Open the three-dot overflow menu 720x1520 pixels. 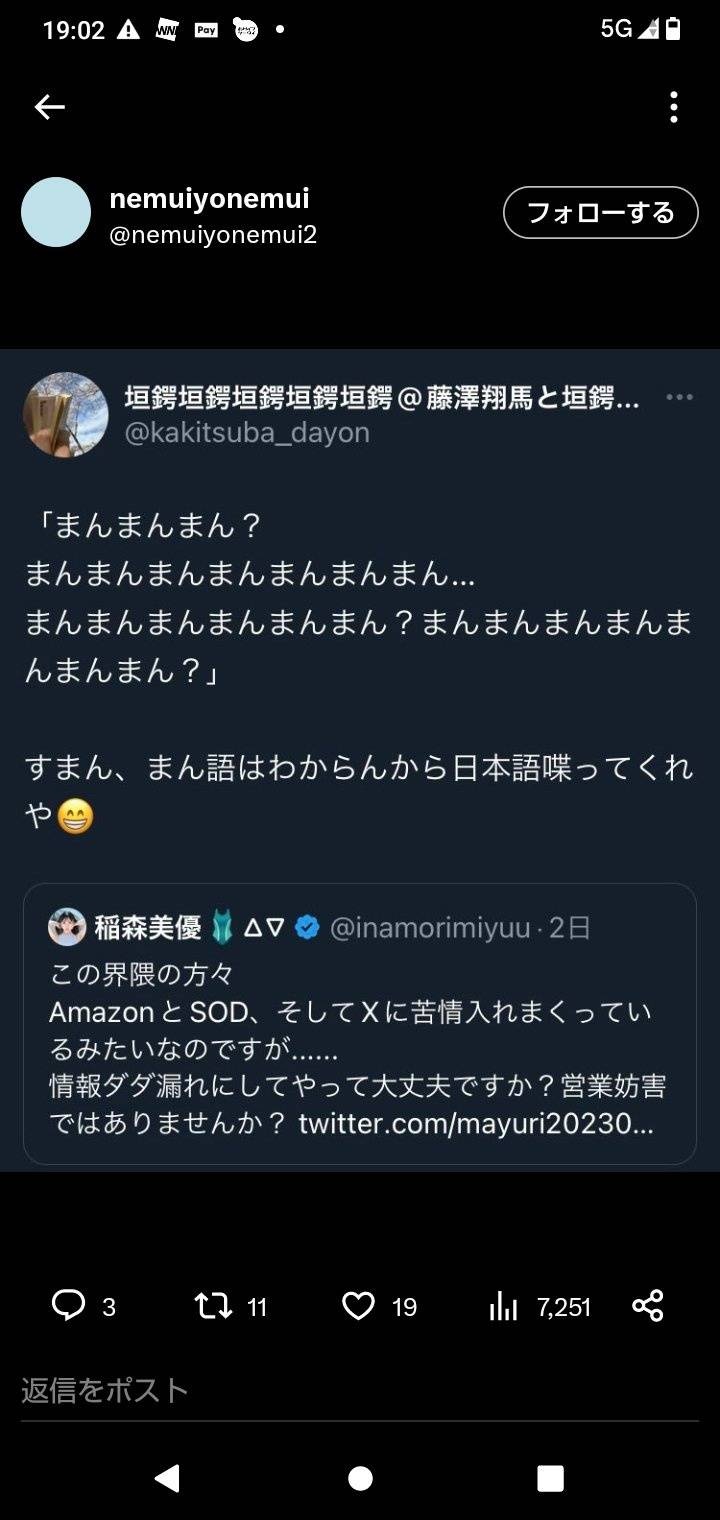pyautogui.click(x=674, y=107)
